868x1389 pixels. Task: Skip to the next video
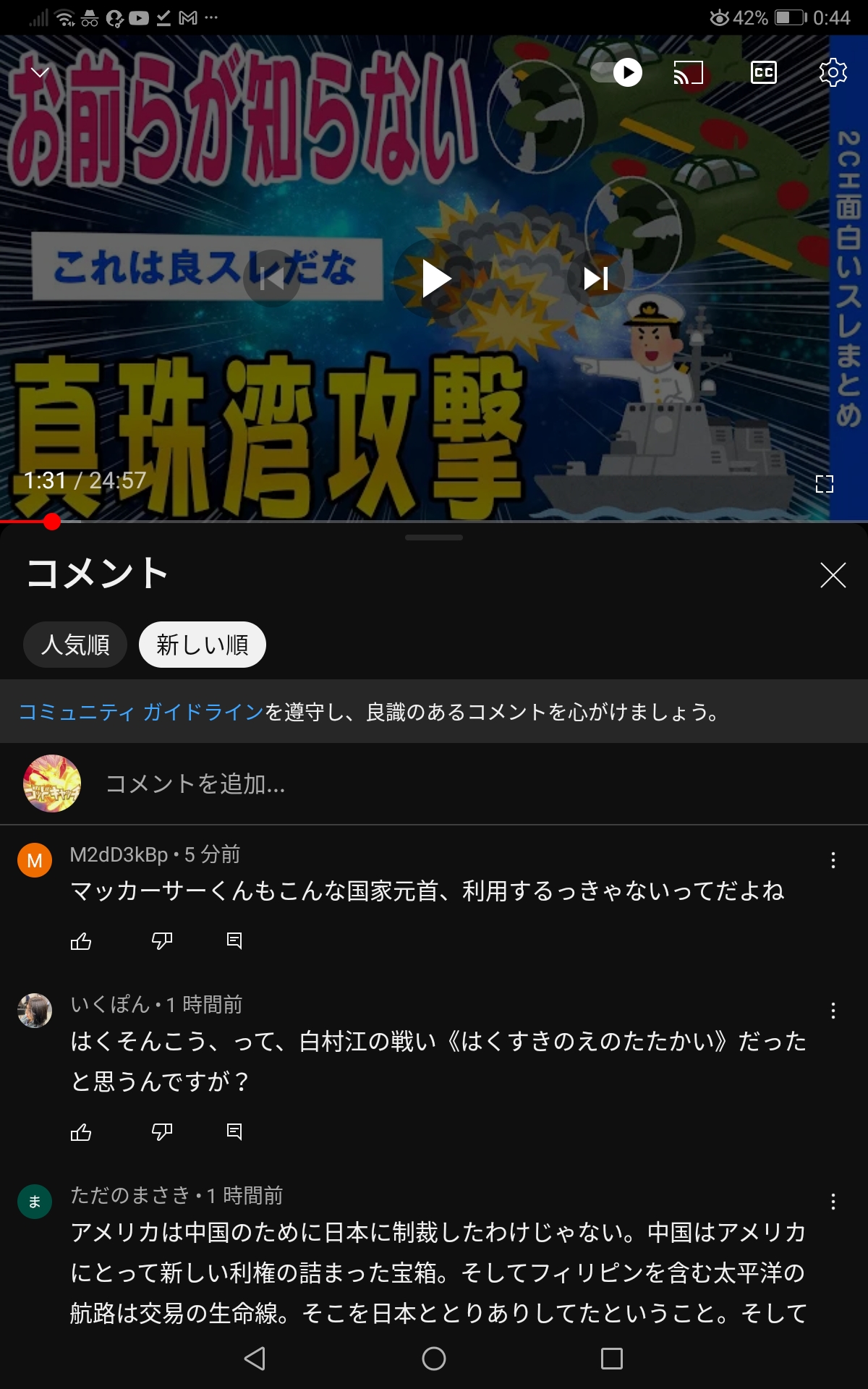(596, 279)
